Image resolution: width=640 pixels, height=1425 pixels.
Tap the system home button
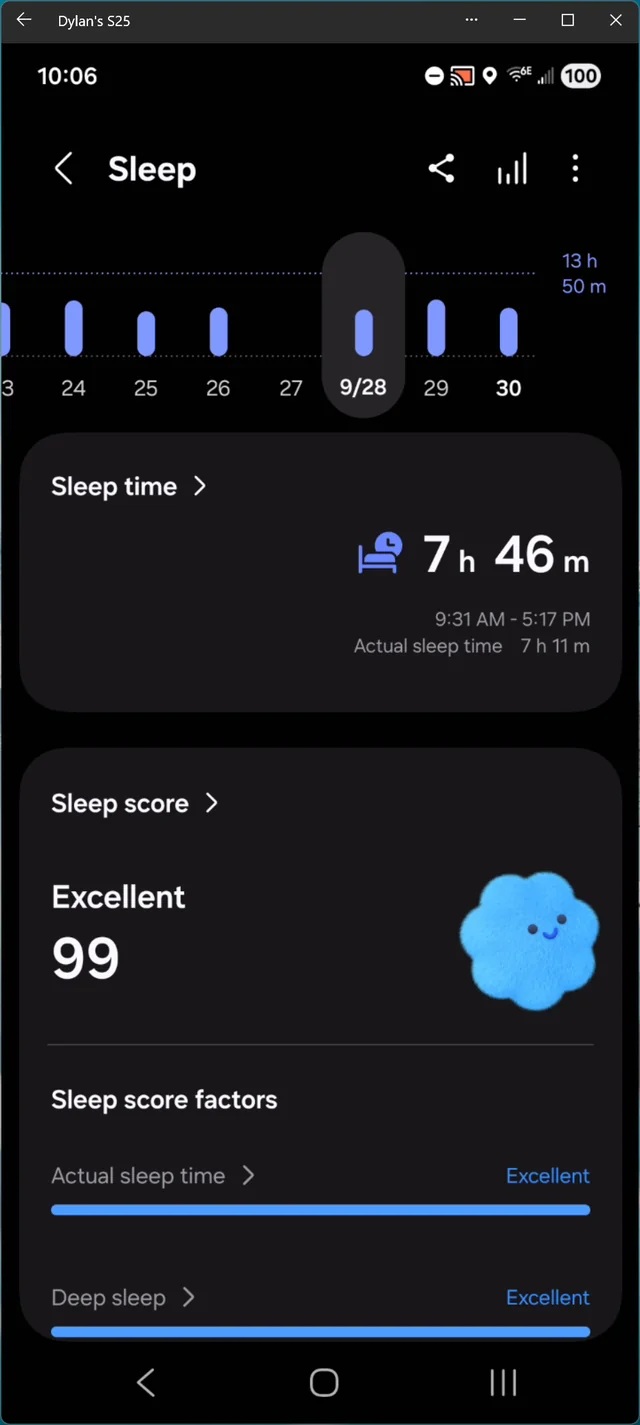324,1383
